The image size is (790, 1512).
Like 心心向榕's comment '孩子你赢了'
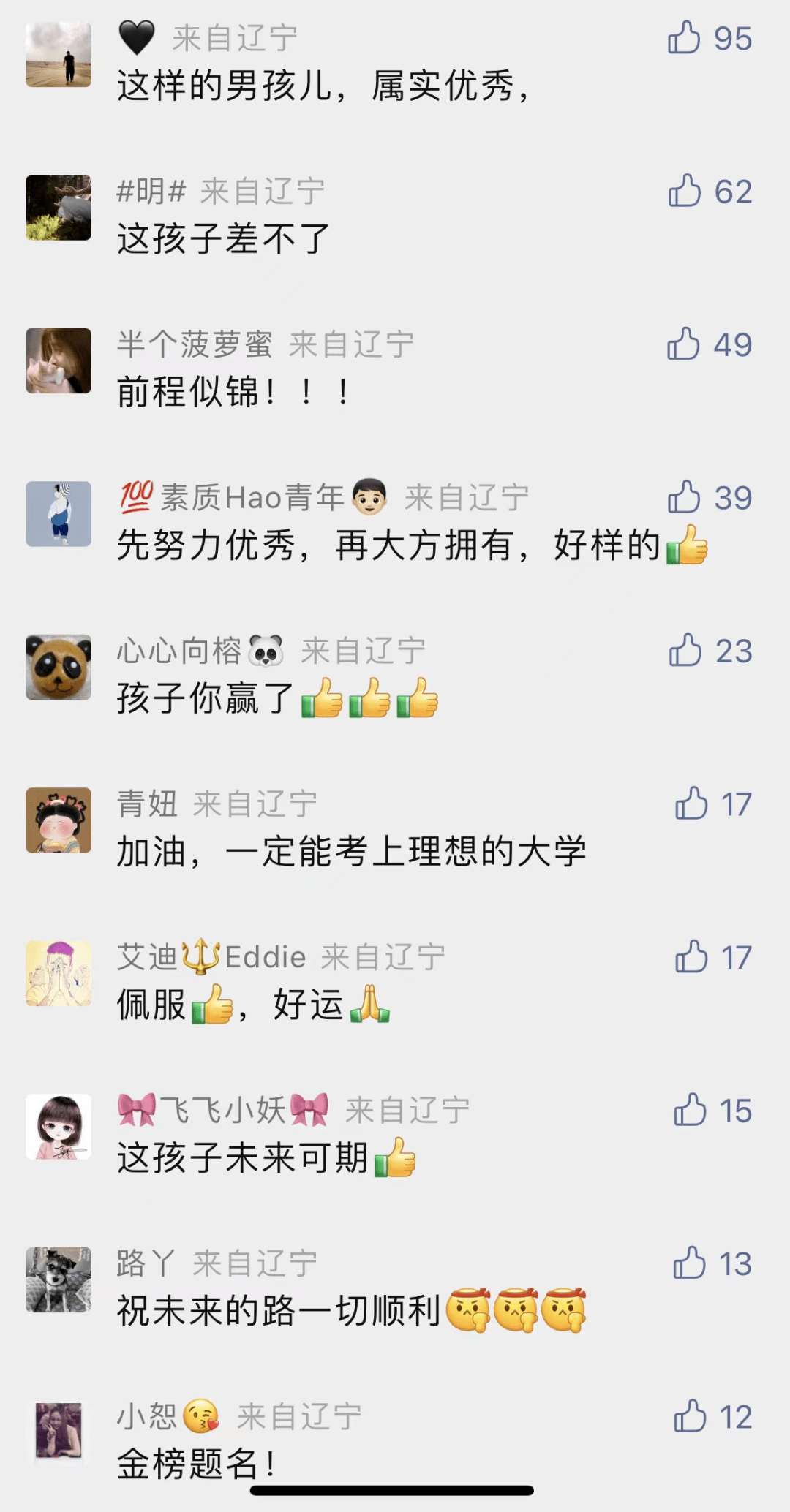pos(685,651)
